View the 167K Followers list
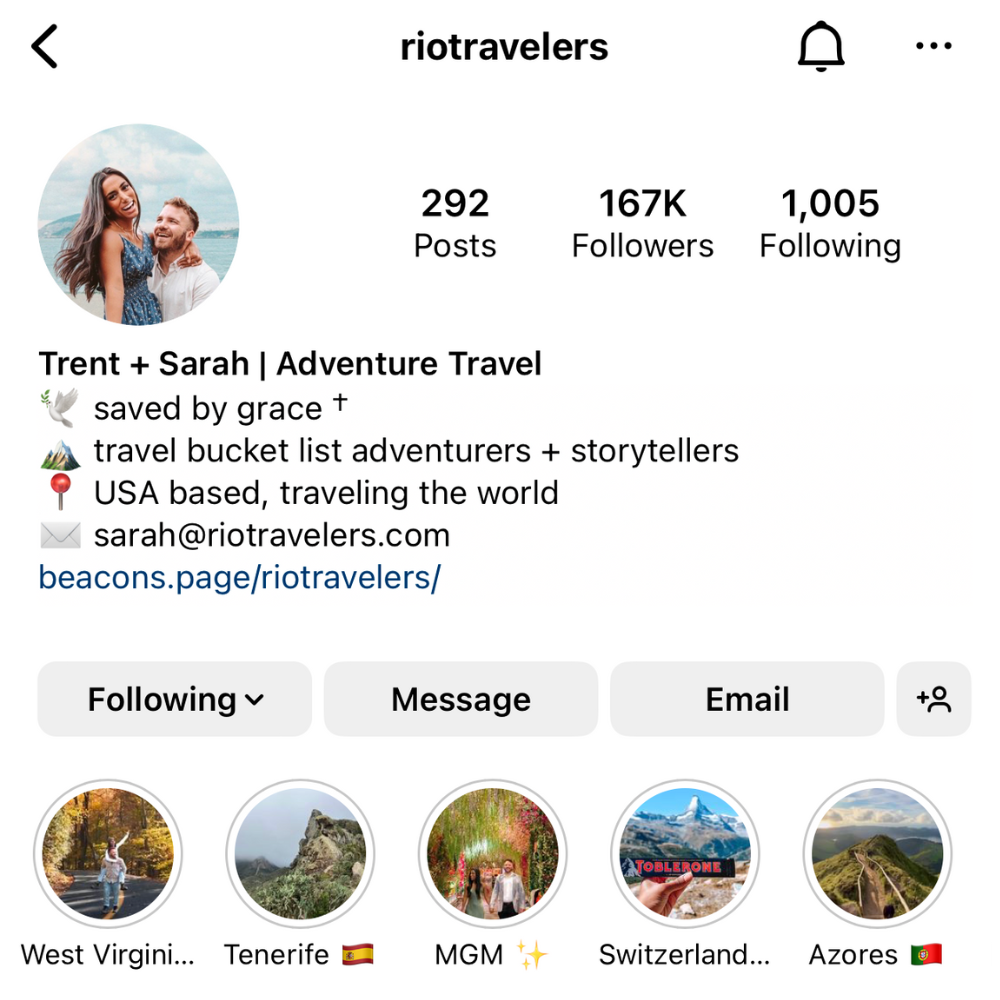1000x1000 pixels. (642, 223)
